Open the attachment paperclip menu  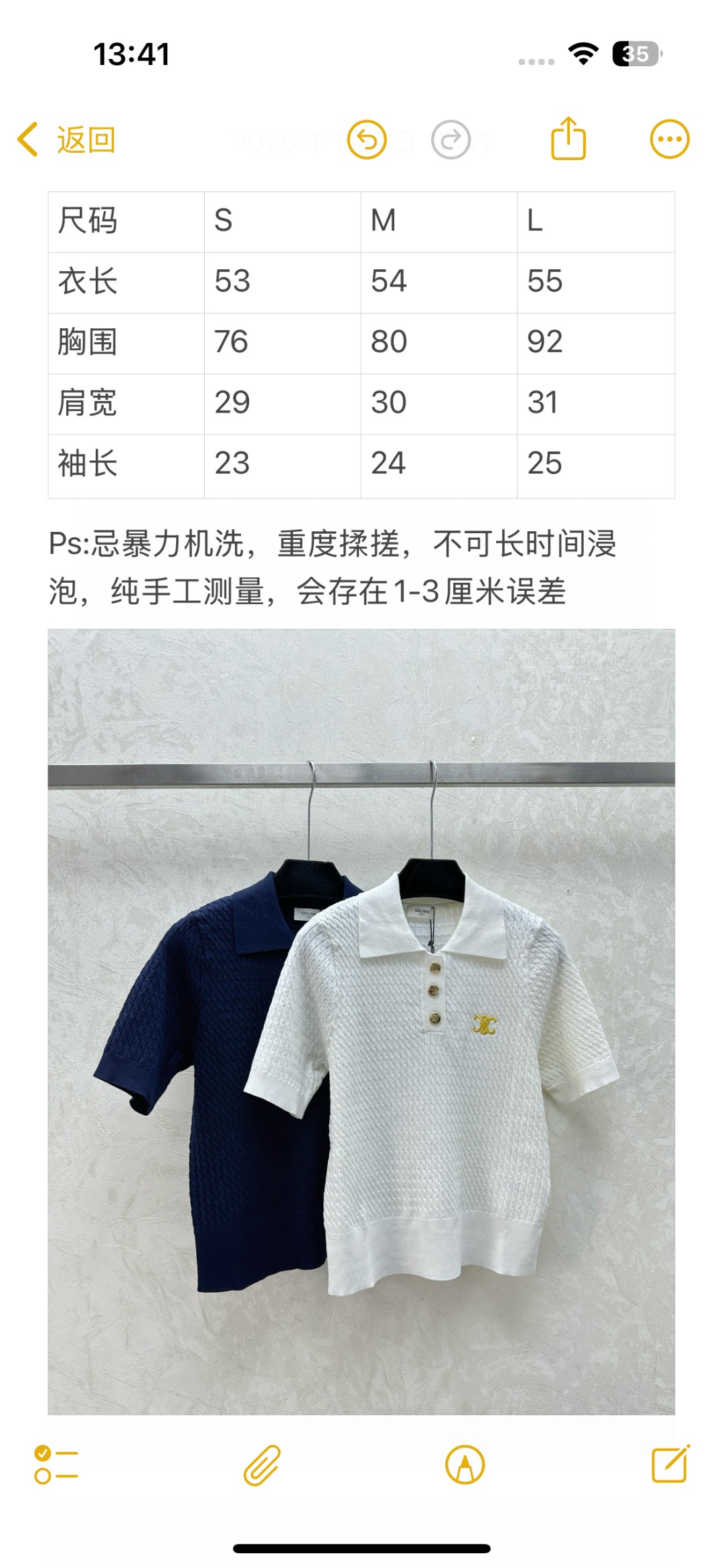point(262,1466)
